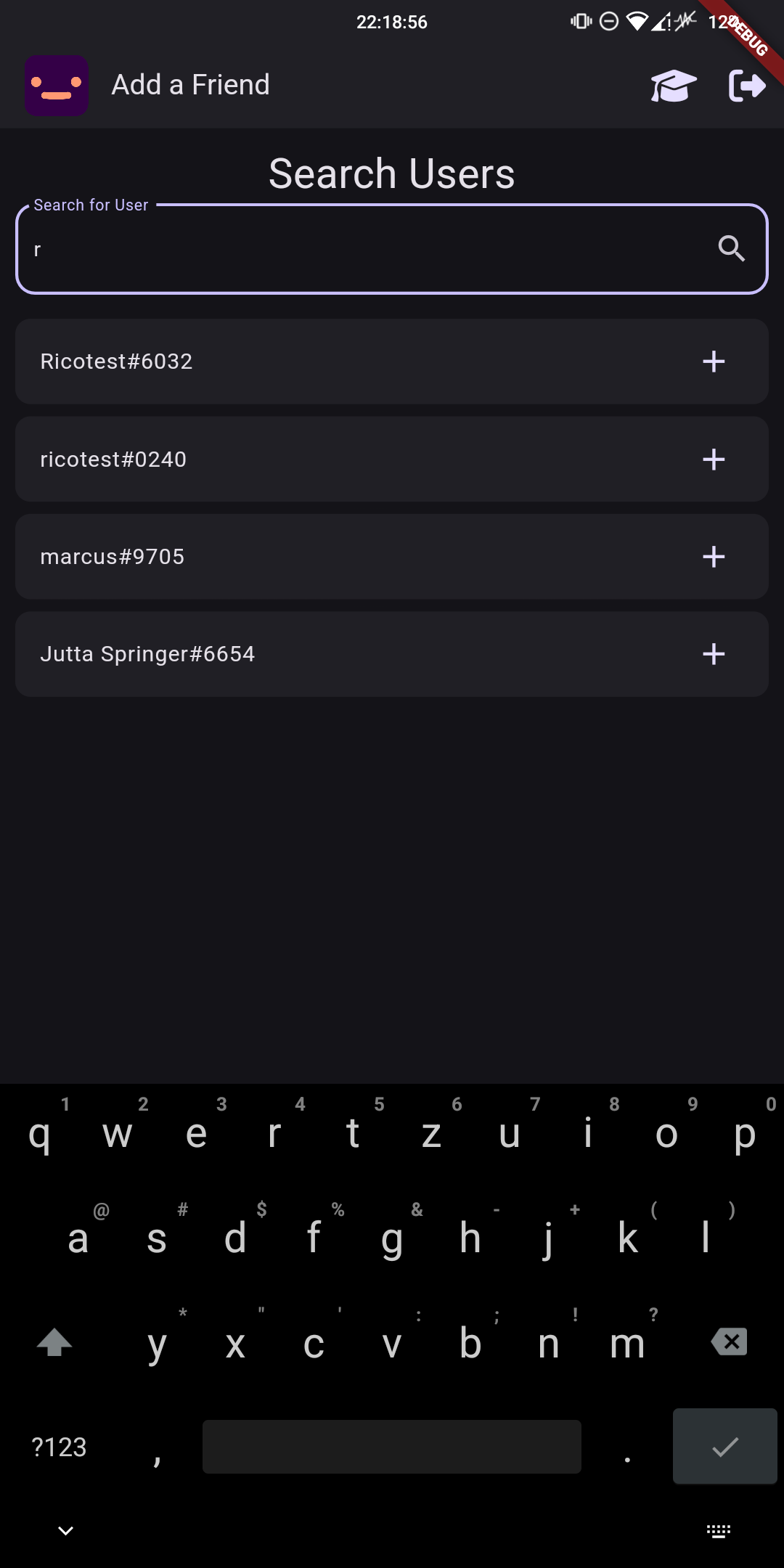
Task: Hide the keyboard with the down chevron
Action: [x=65, y=1531]
